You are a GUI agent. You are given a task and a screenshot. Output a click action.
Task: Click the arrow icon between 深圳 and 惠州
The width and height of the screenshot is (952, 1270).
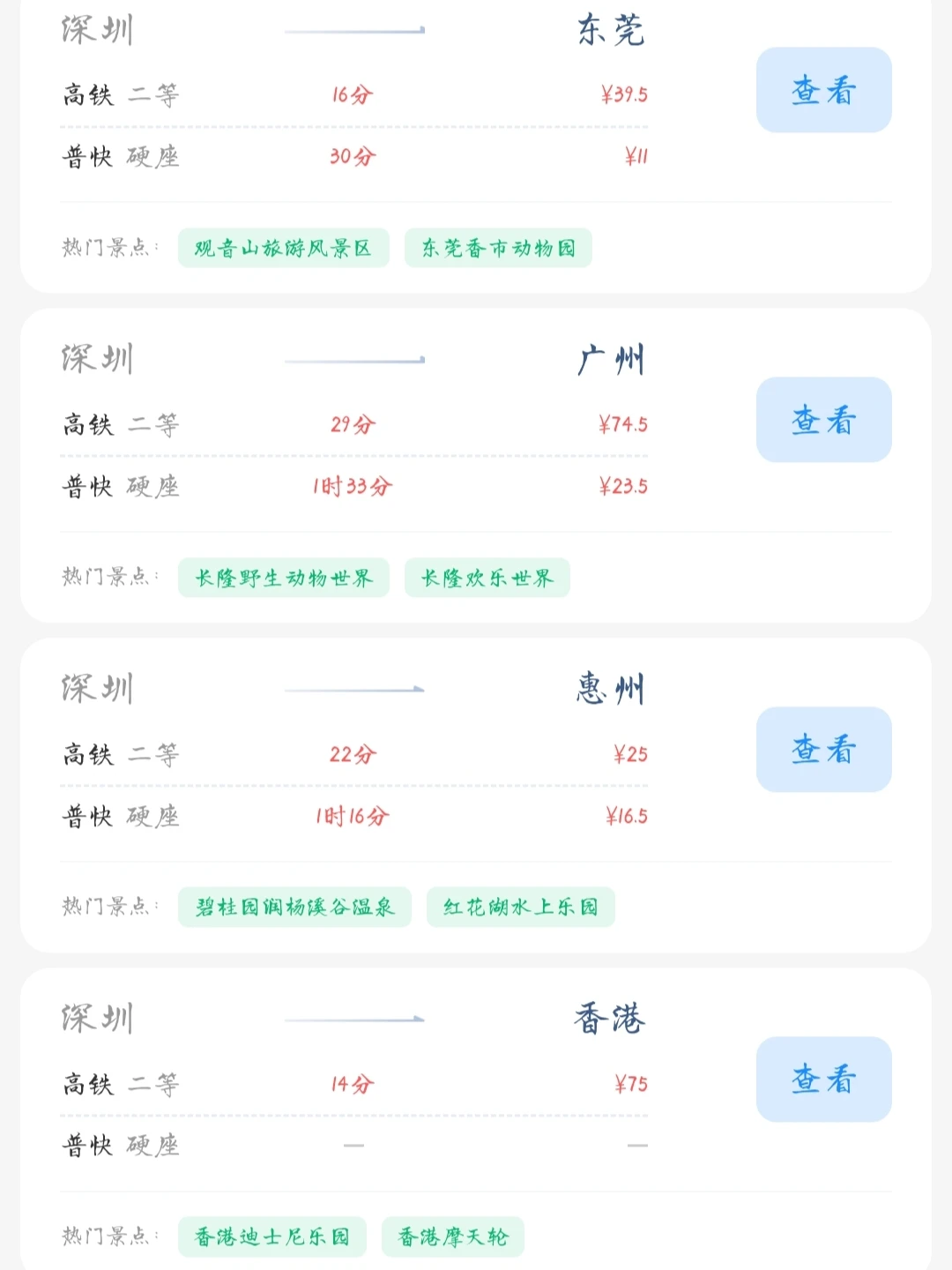(x=353, y=689)
